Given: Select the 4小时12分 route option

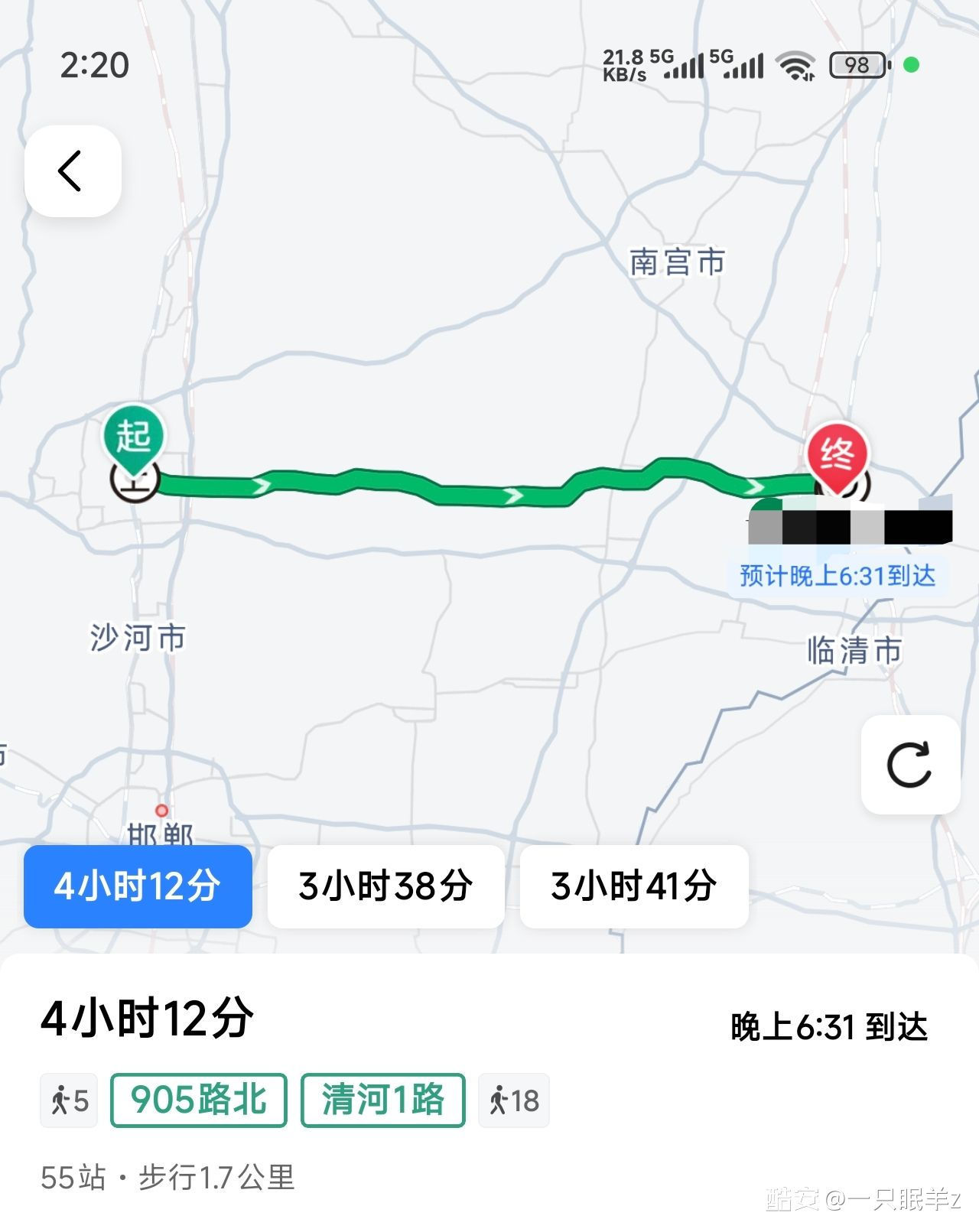Looking at the screenshot, I should (138, 886).
